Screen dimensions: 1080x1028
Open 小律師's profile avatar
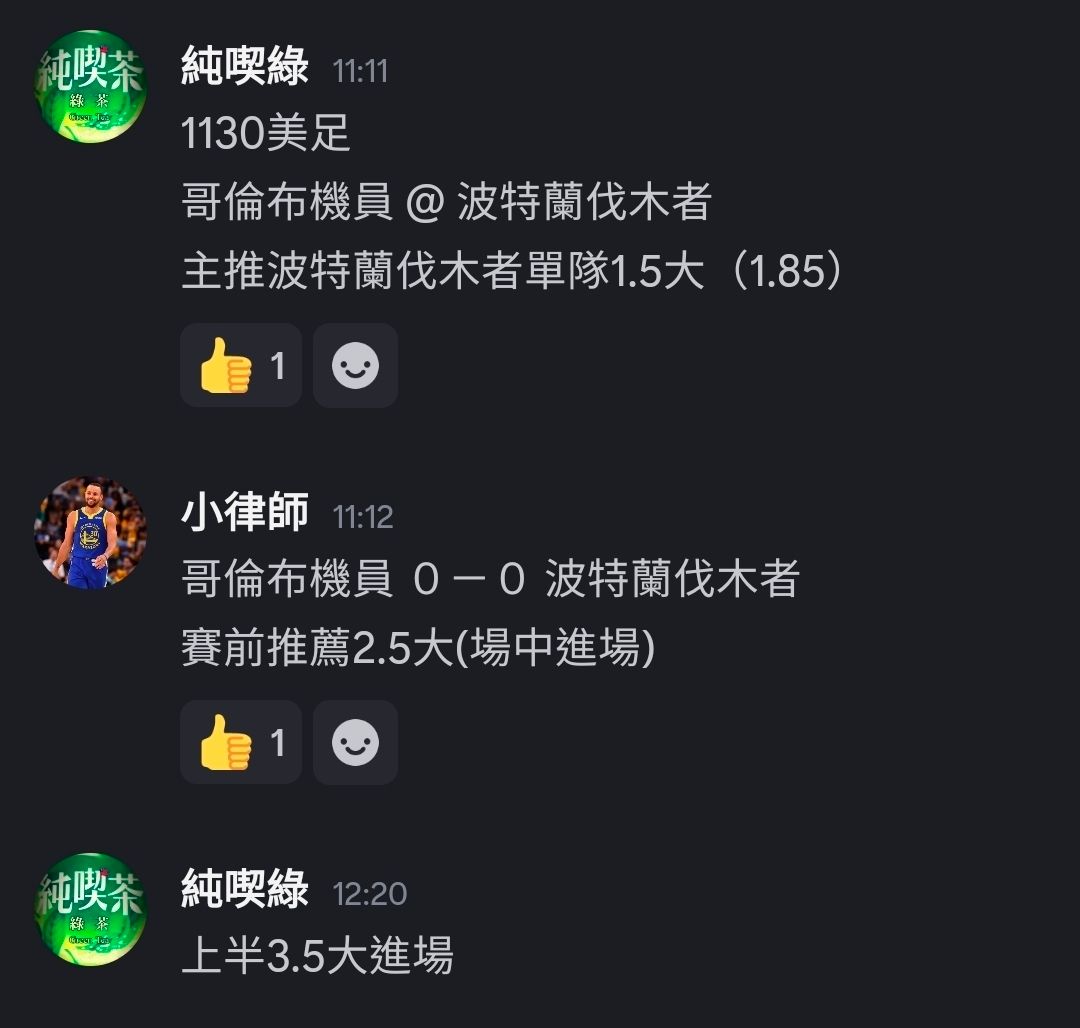click(x=90, y=532)
